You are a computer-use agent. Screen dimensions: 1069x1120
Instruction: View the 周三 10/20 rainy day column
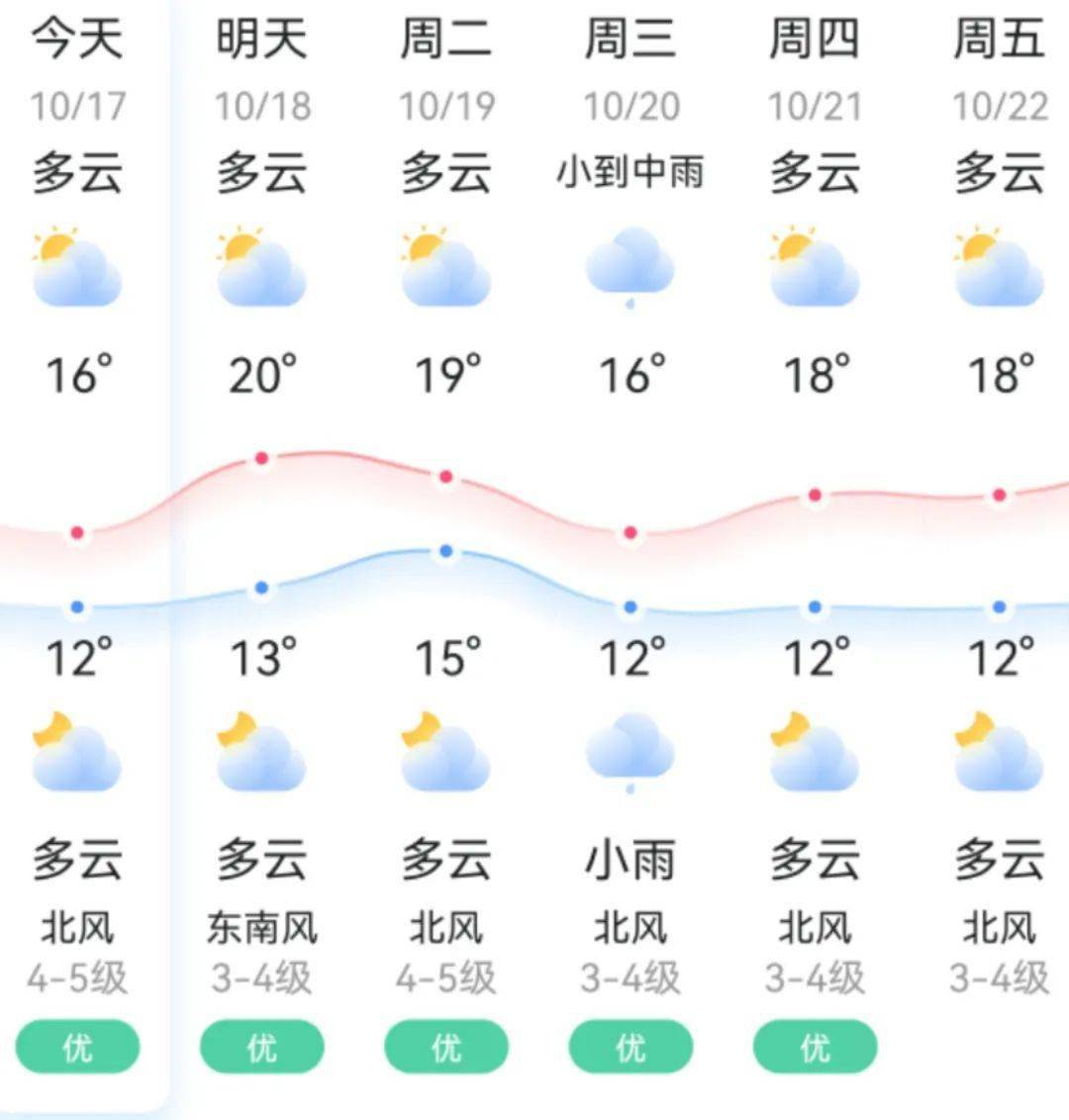(x=631, y=69)
